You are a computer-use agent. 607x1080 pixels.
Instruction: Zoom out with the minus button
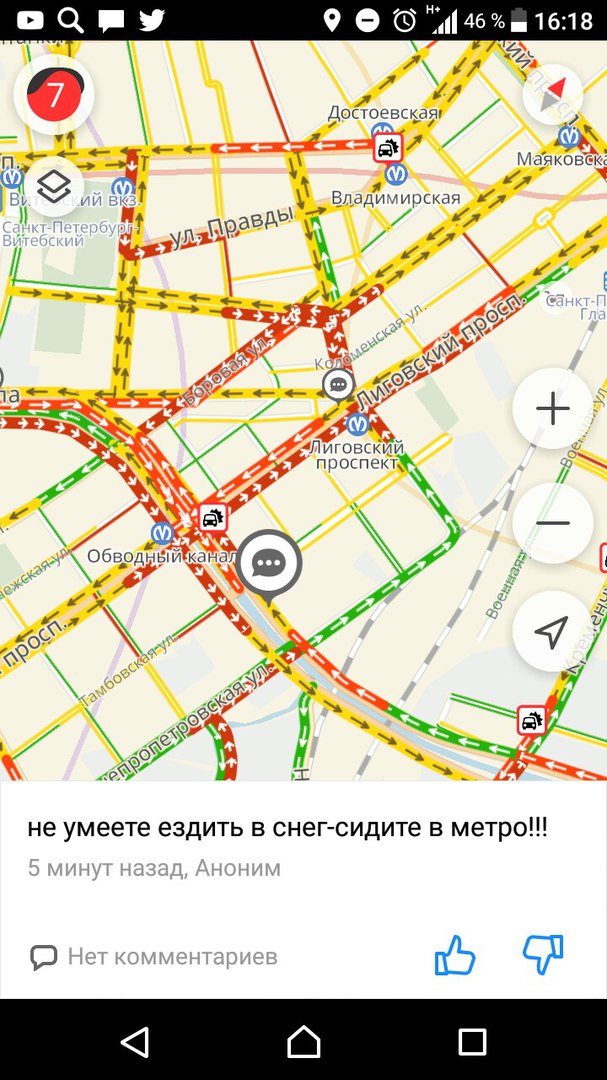pyautogui.click(x=552, y=523)
